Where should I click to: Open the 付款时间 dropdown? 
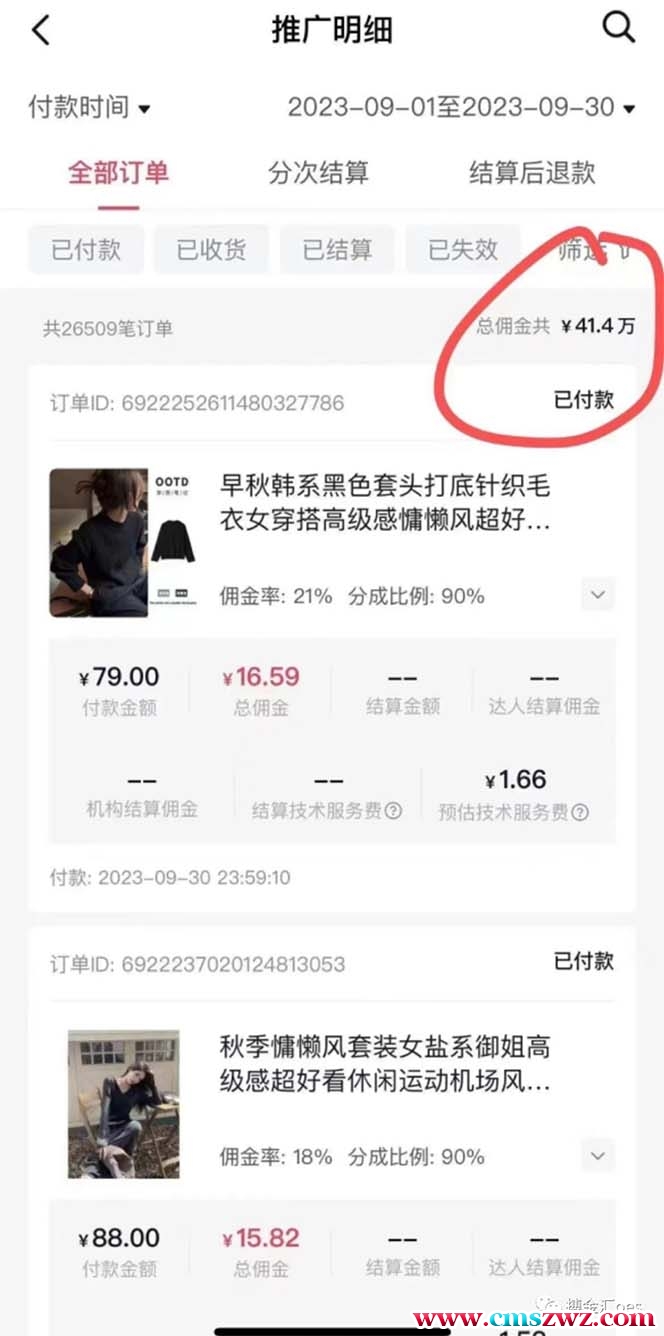89,107
